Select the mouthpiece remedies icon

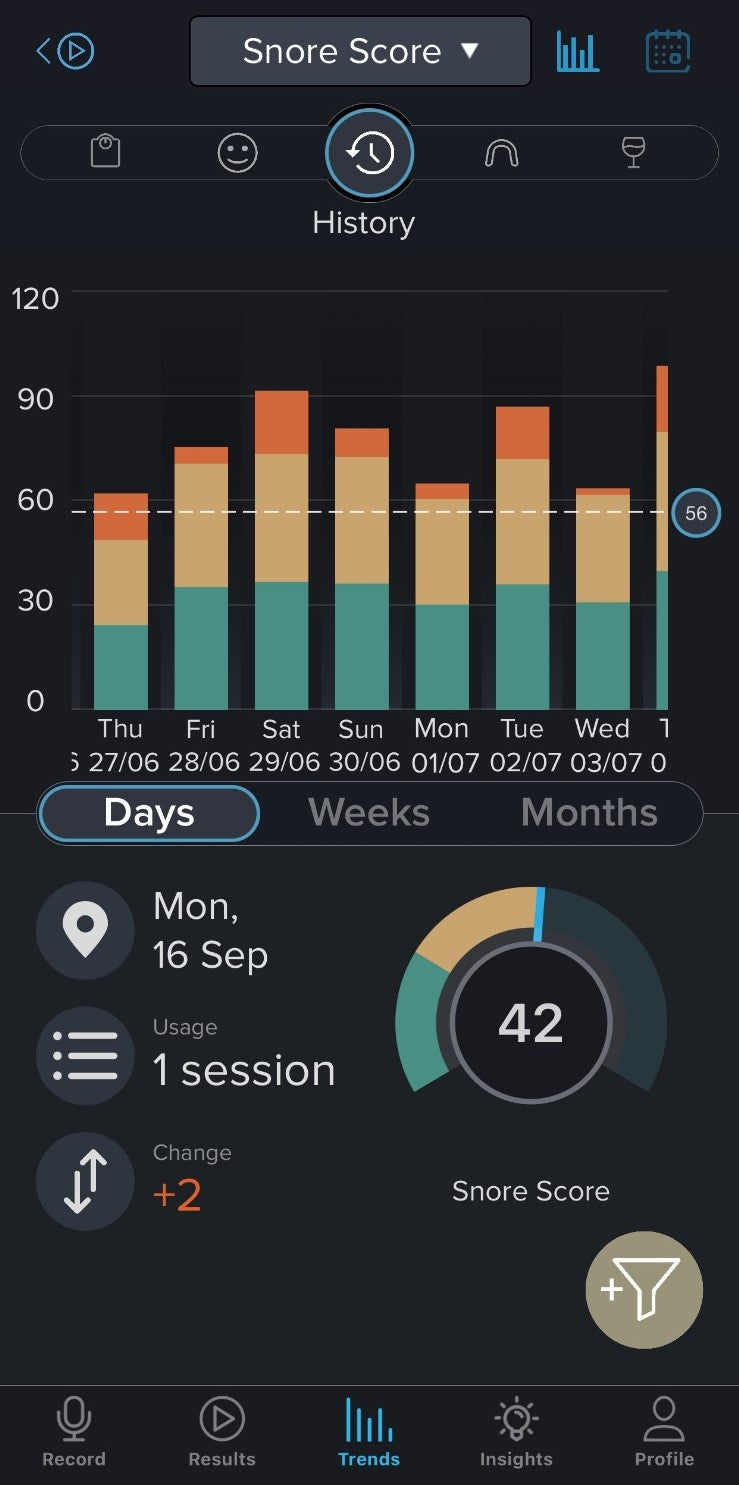pyautogui.click(x=501, y=153)
